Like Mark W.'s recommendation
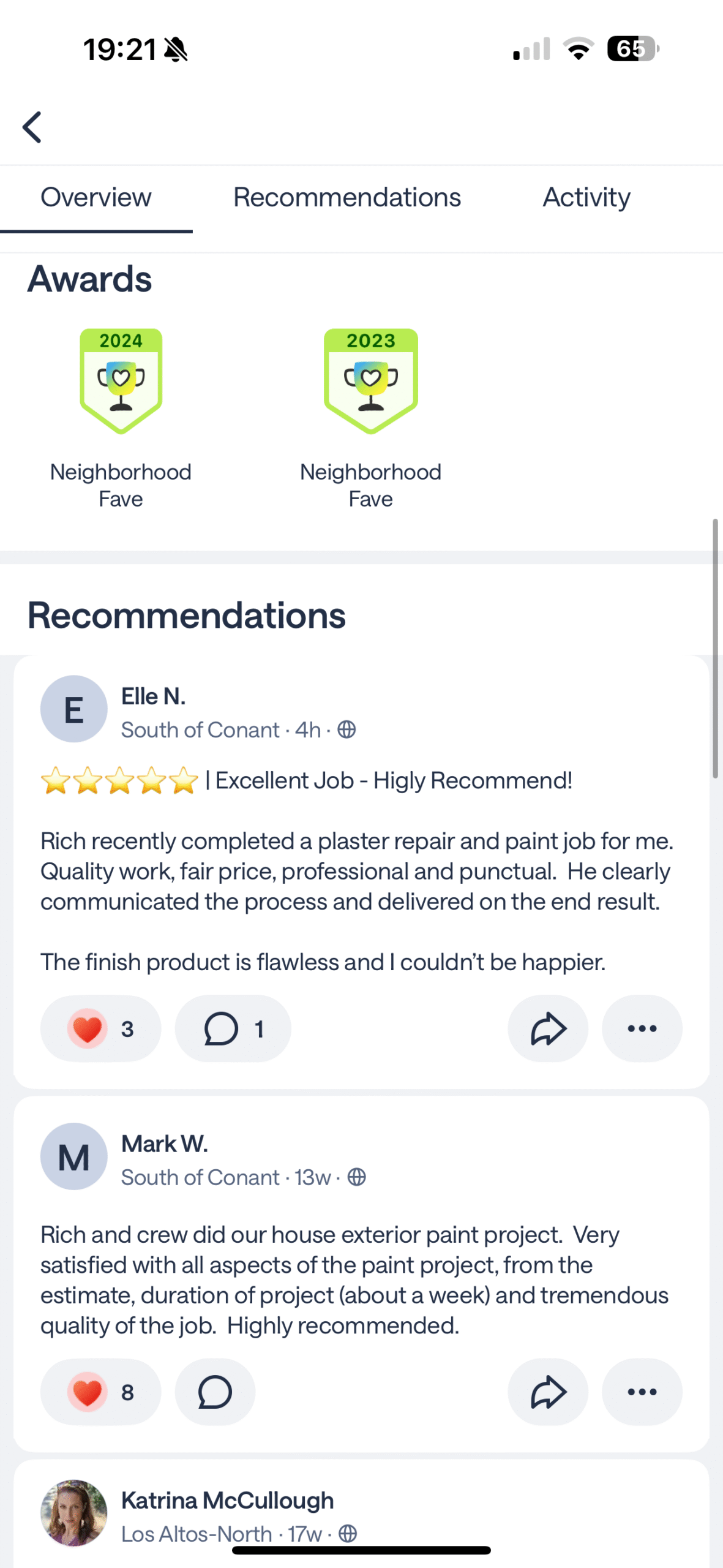Viewport: 723px width, 1568px height. click(100, 1392)
